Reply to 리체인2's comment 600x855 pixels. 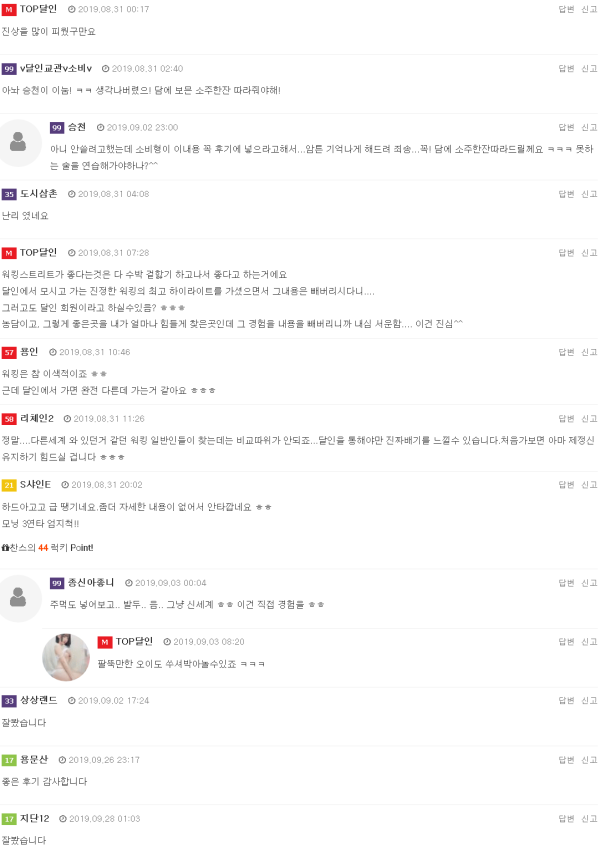pos(566,419)
